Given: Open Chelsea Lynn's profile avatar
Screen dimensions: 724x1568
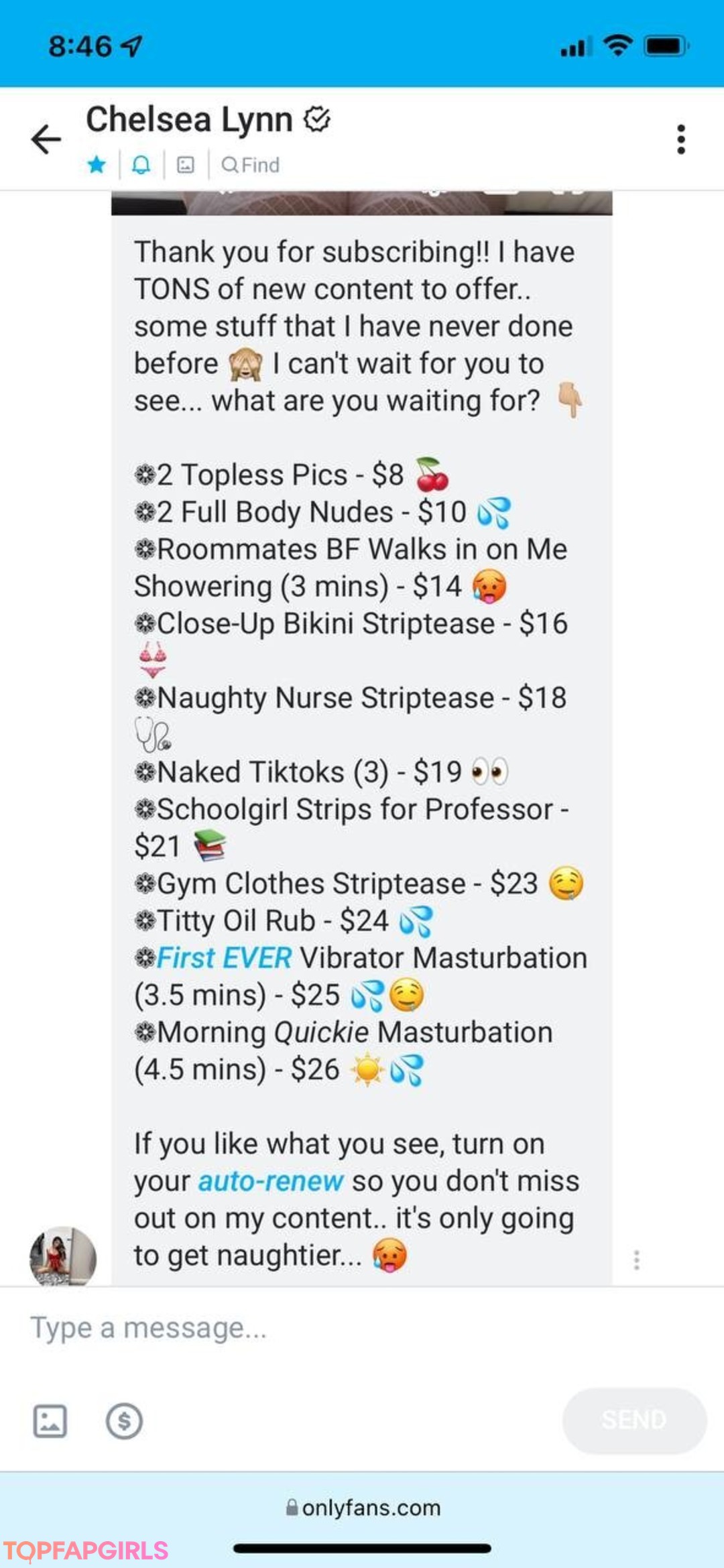Looking at the screenshot, I should click(x=63, y=1257).
